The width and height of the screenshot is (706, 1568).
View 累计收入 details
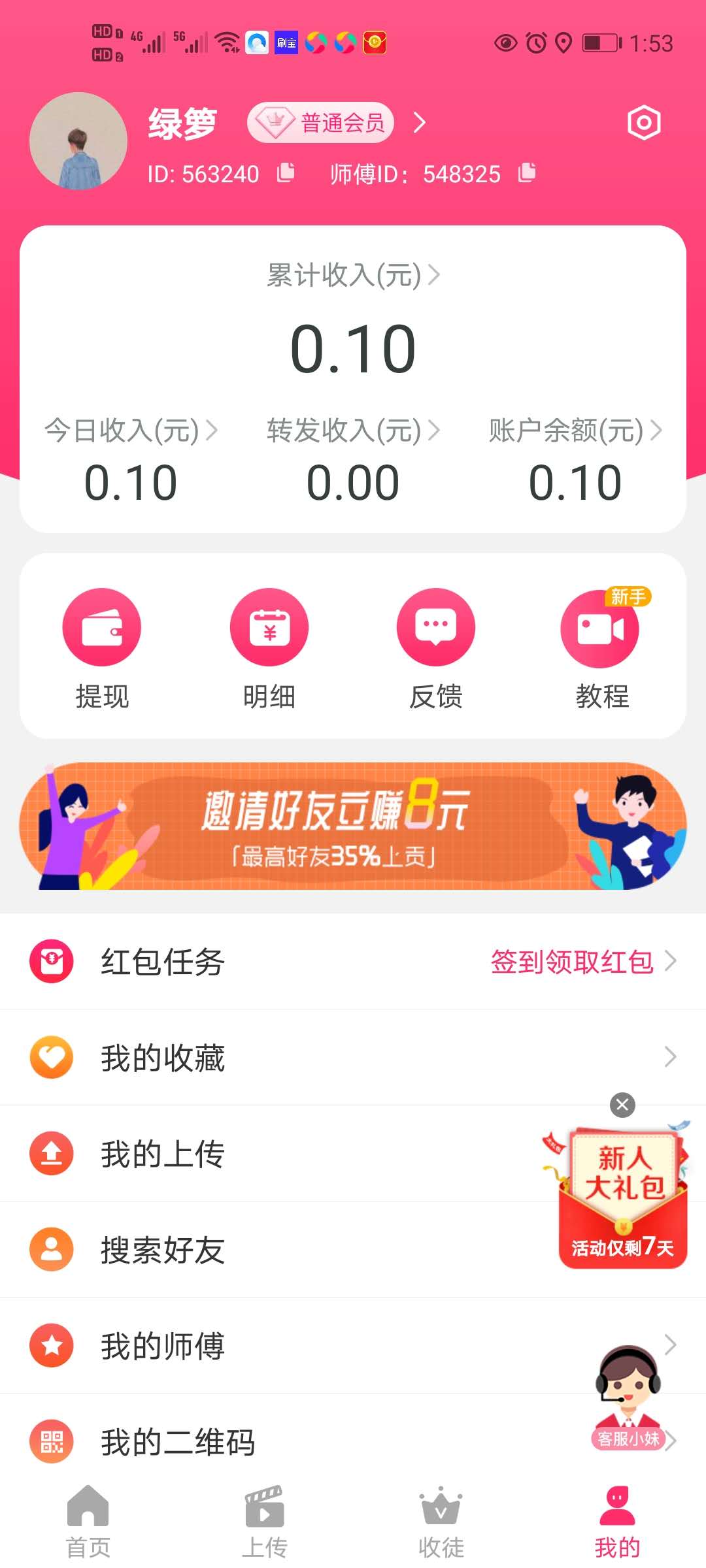tap(353, 275)
